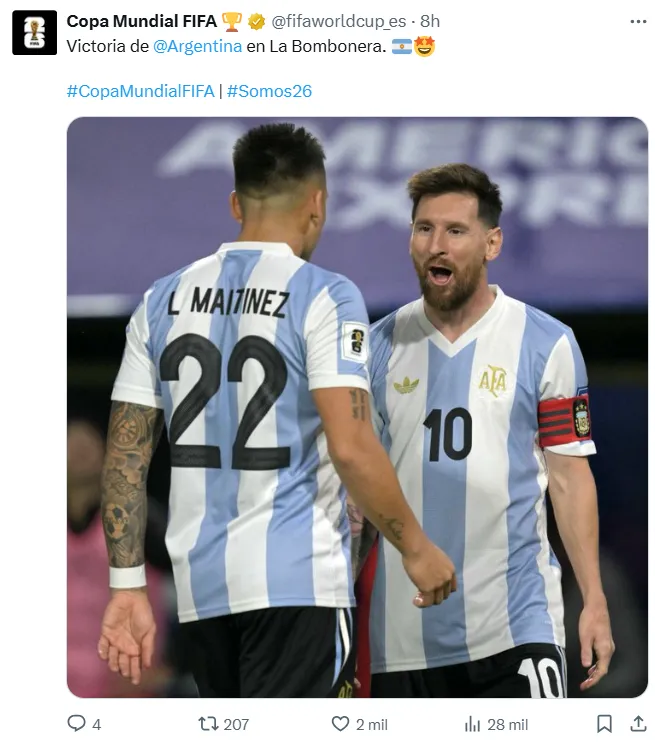655x742 pixels.
Task: Open Copa Mundial FIFA profile avatar
Action: (34, 32)
